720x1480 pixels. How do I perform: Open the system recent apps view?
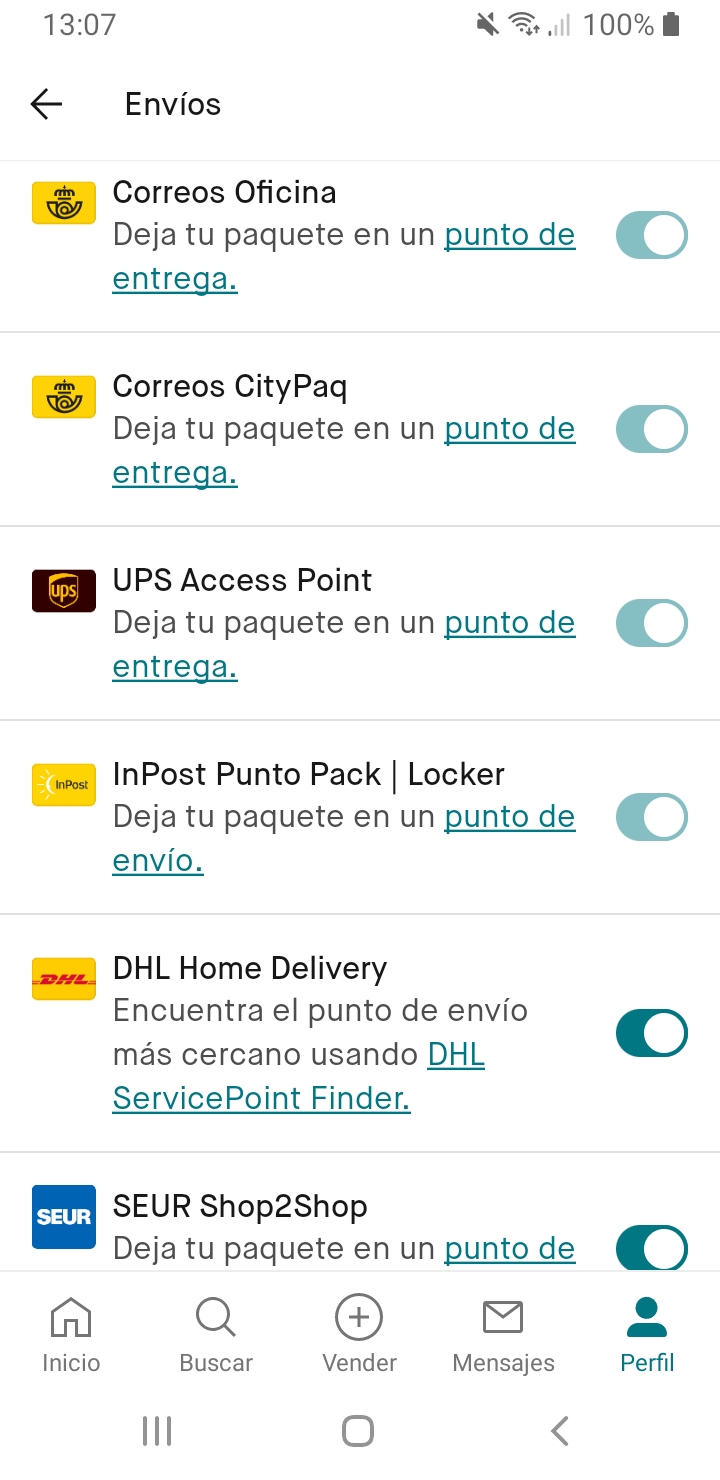click(x=157, y=1431)
